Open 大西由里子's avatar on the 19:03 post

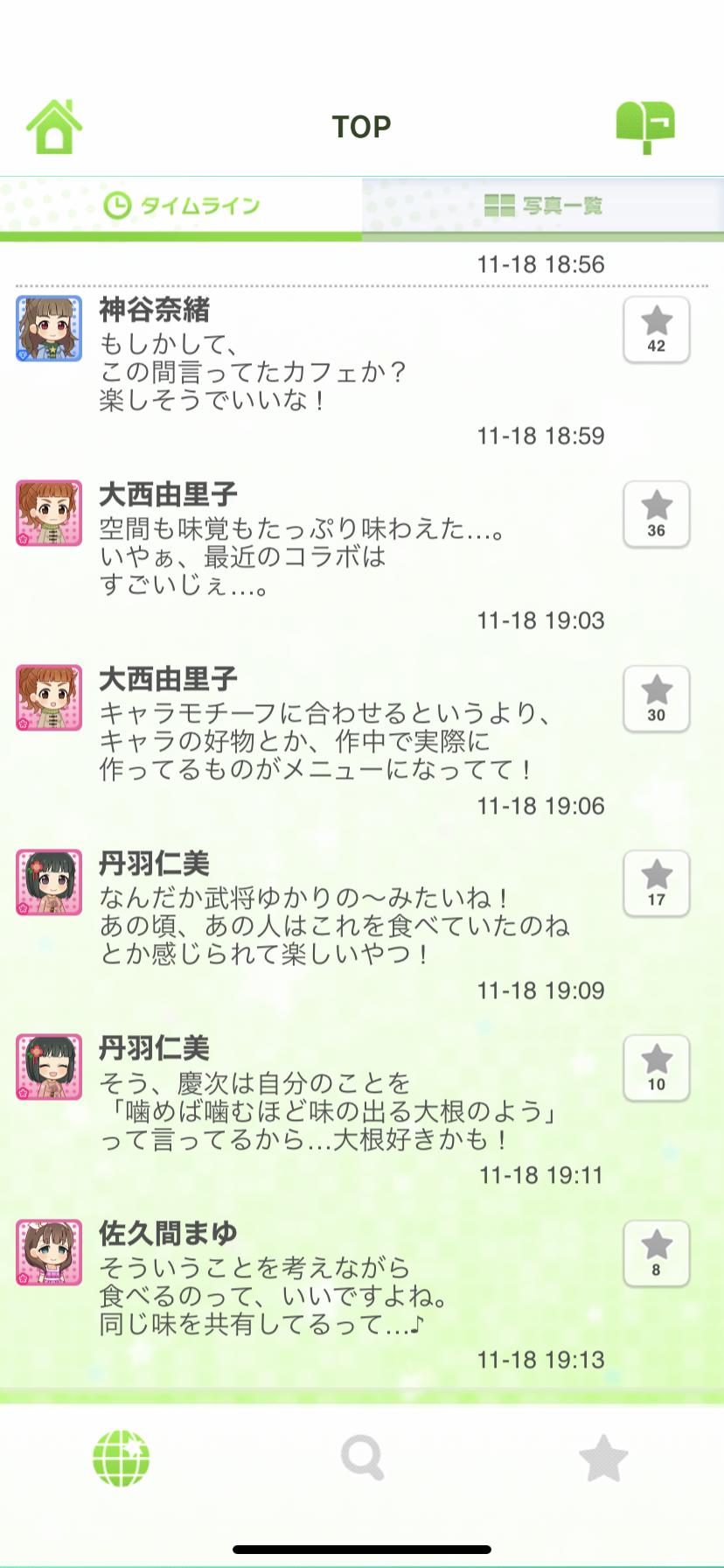pos(49,514)
